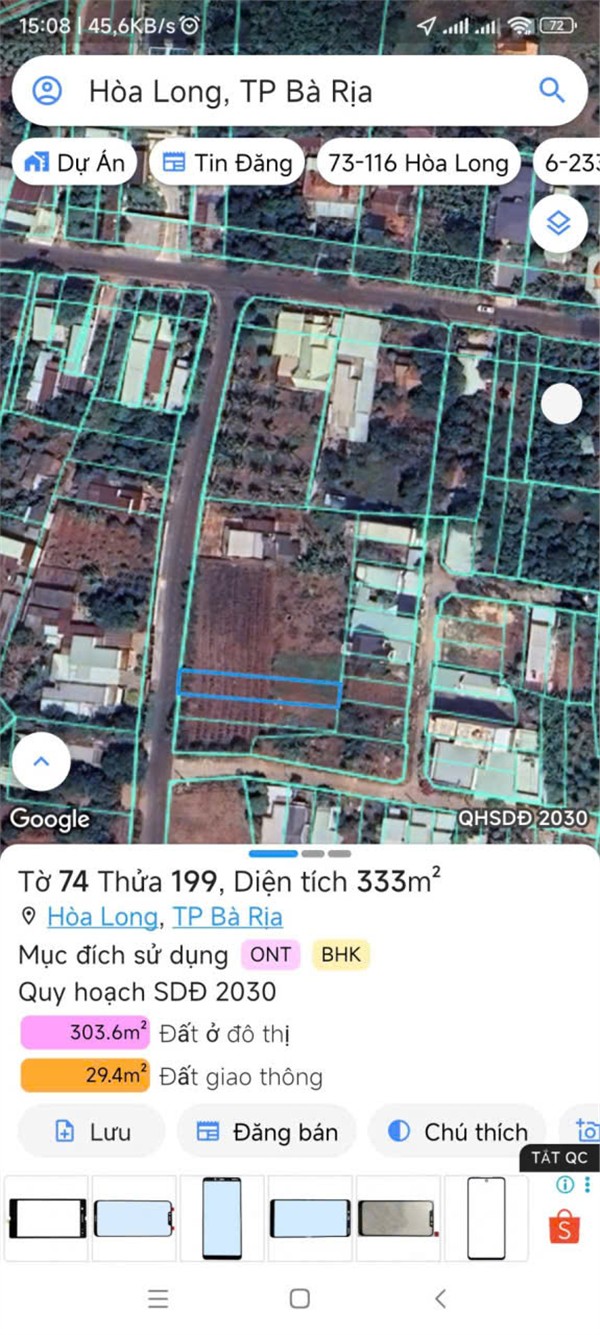Open the Shopee ad icon
Image resolution: width=600 pixels, height=1335 pixels.
(x=564, y=1225)
